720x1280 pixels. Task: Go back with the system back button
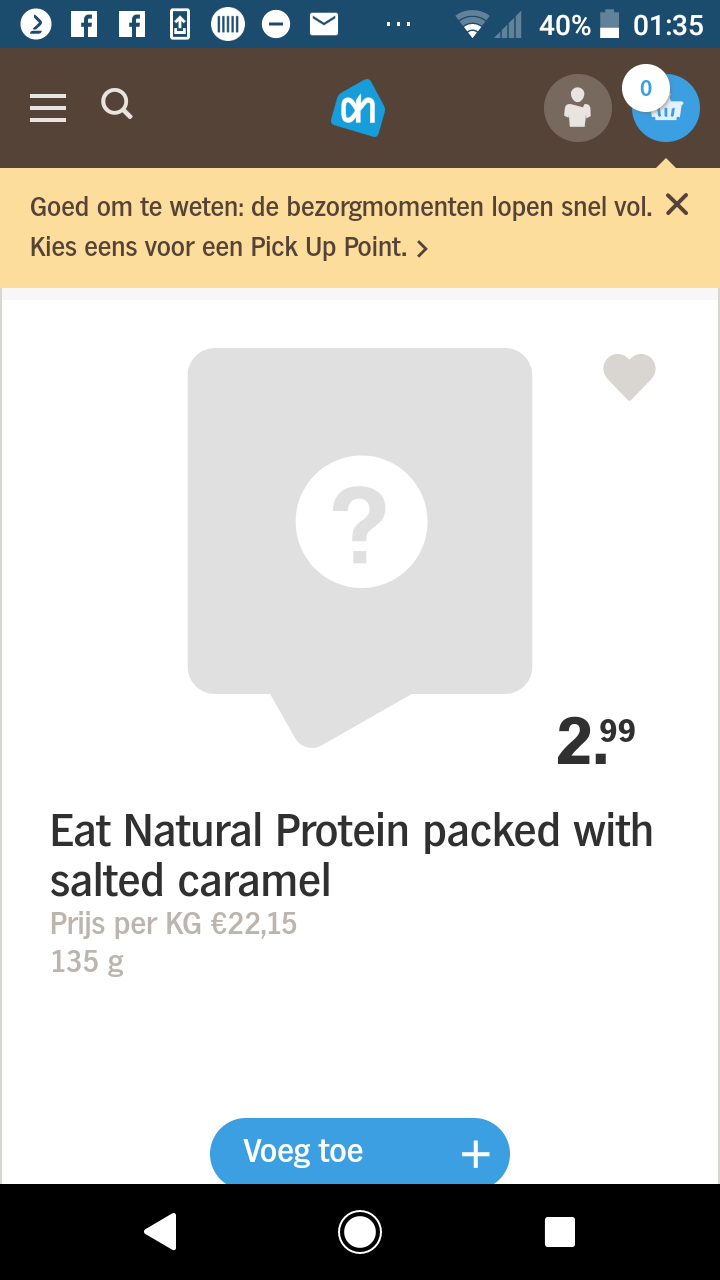pos(161,1232)
